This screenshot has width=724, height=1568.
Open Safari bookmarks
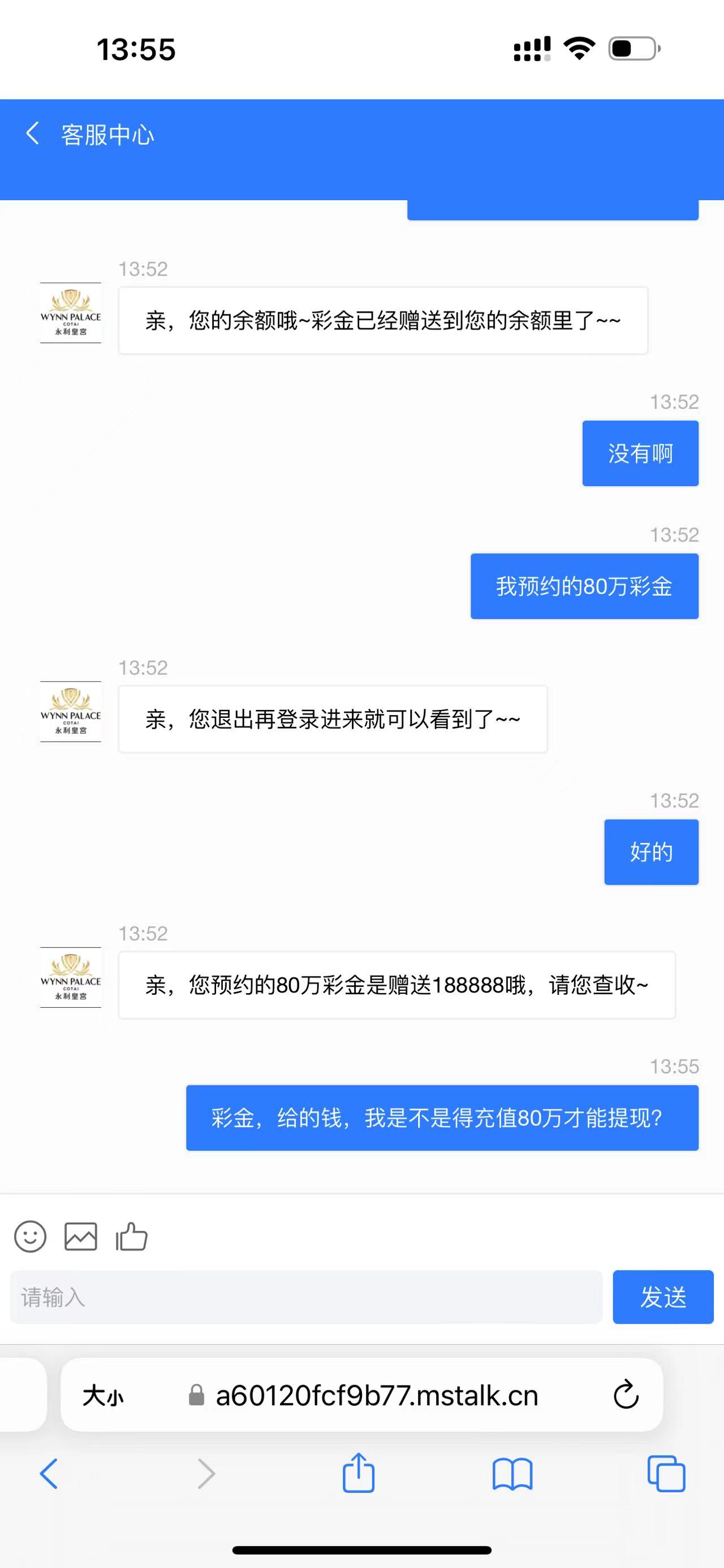click(x=512, y=1474)
